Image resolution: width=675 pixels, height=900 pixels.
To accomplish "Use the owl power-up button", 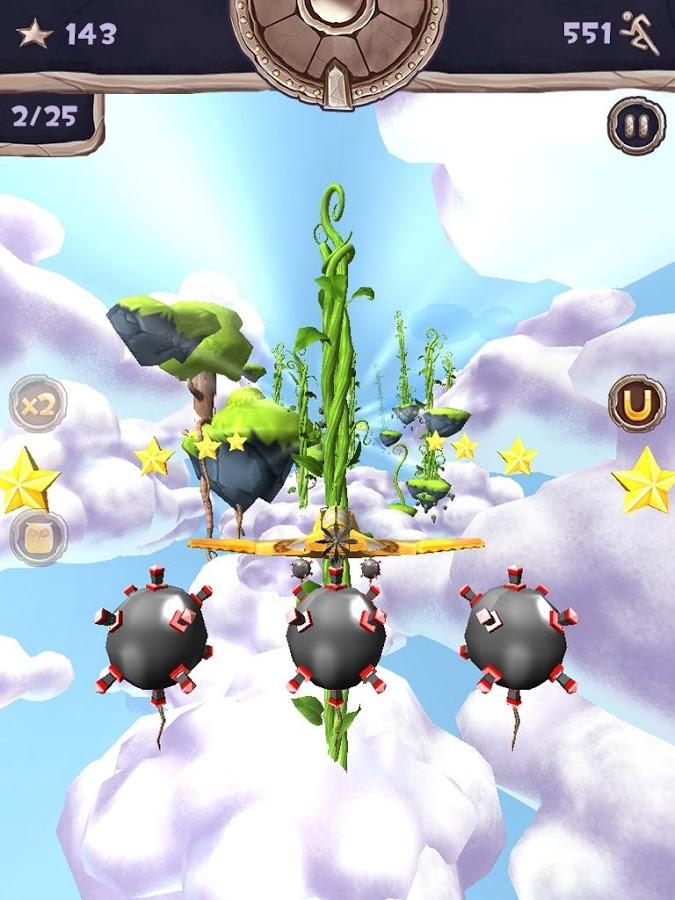I will pyautogui.click(x=38, y=538).
